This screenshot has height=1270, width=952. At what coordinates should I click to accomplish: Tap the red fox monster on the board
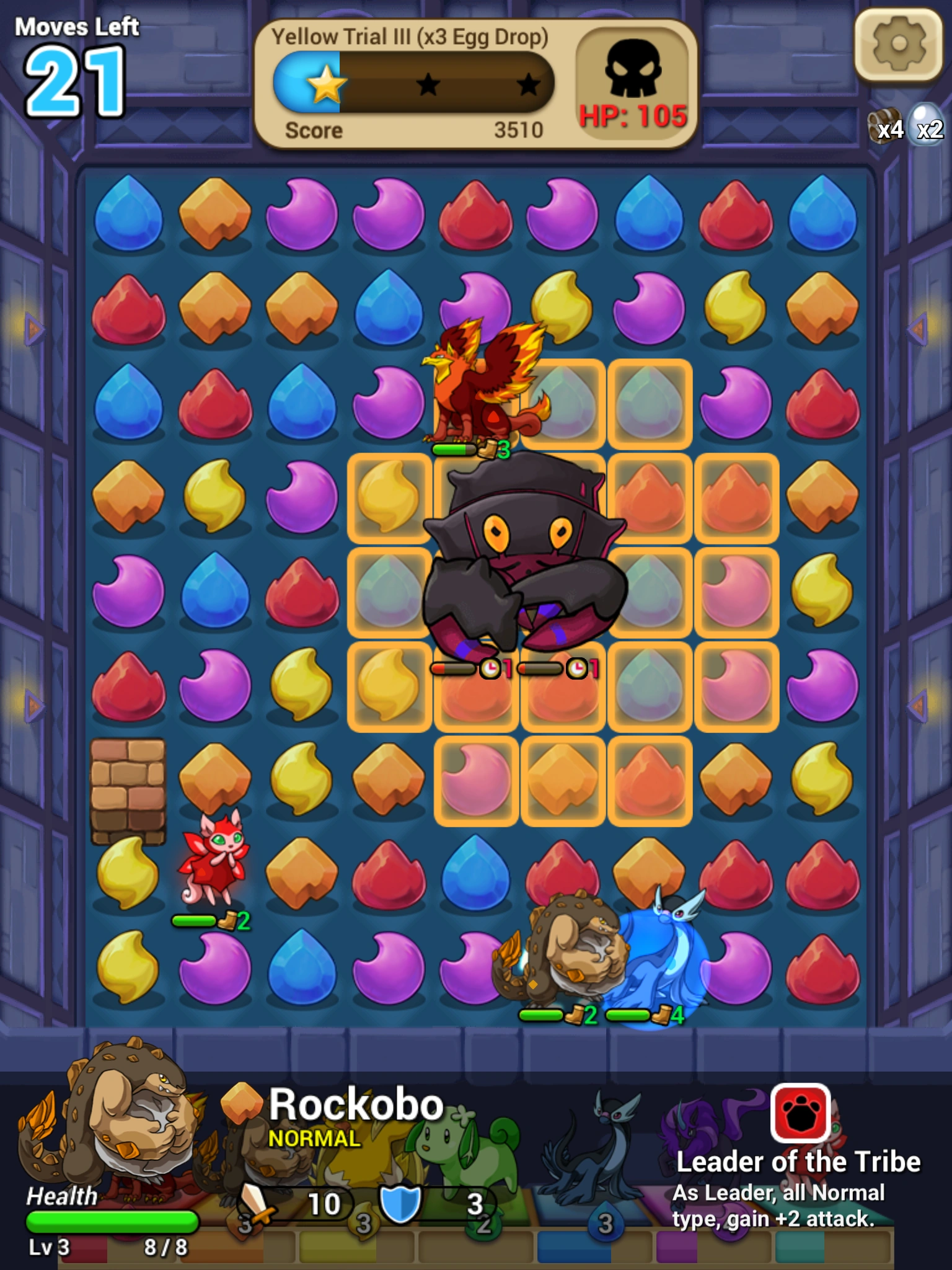coord(214,859)
